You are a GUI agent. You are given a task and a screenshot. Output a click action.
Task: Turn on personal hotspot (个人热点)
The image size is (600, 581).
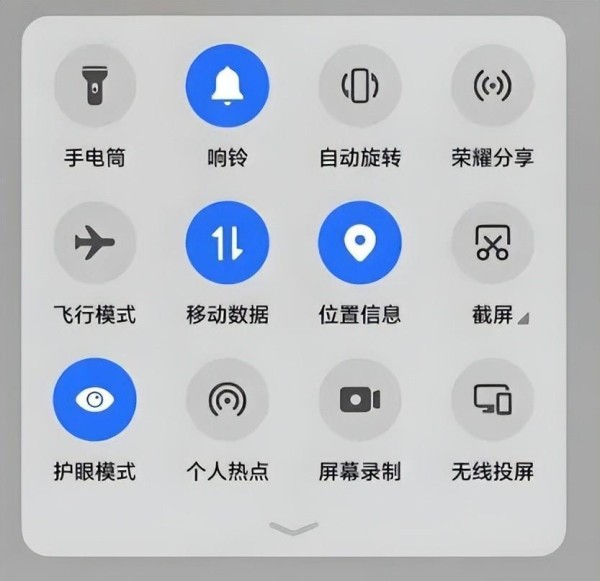tap(227, 400)
